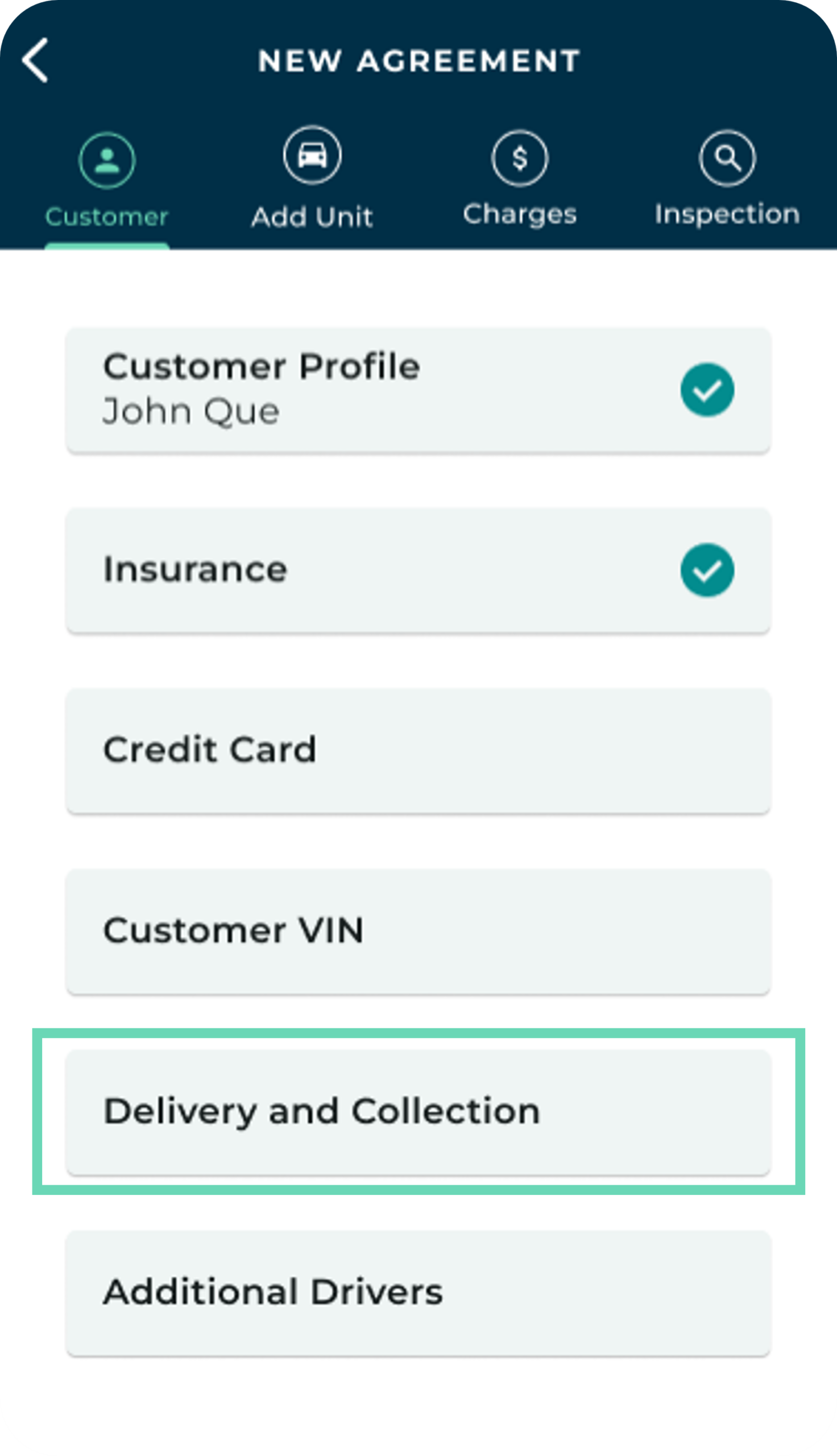837x1456 pixels.
Task: Go back from New Agreement
Action: pos(36,60)
